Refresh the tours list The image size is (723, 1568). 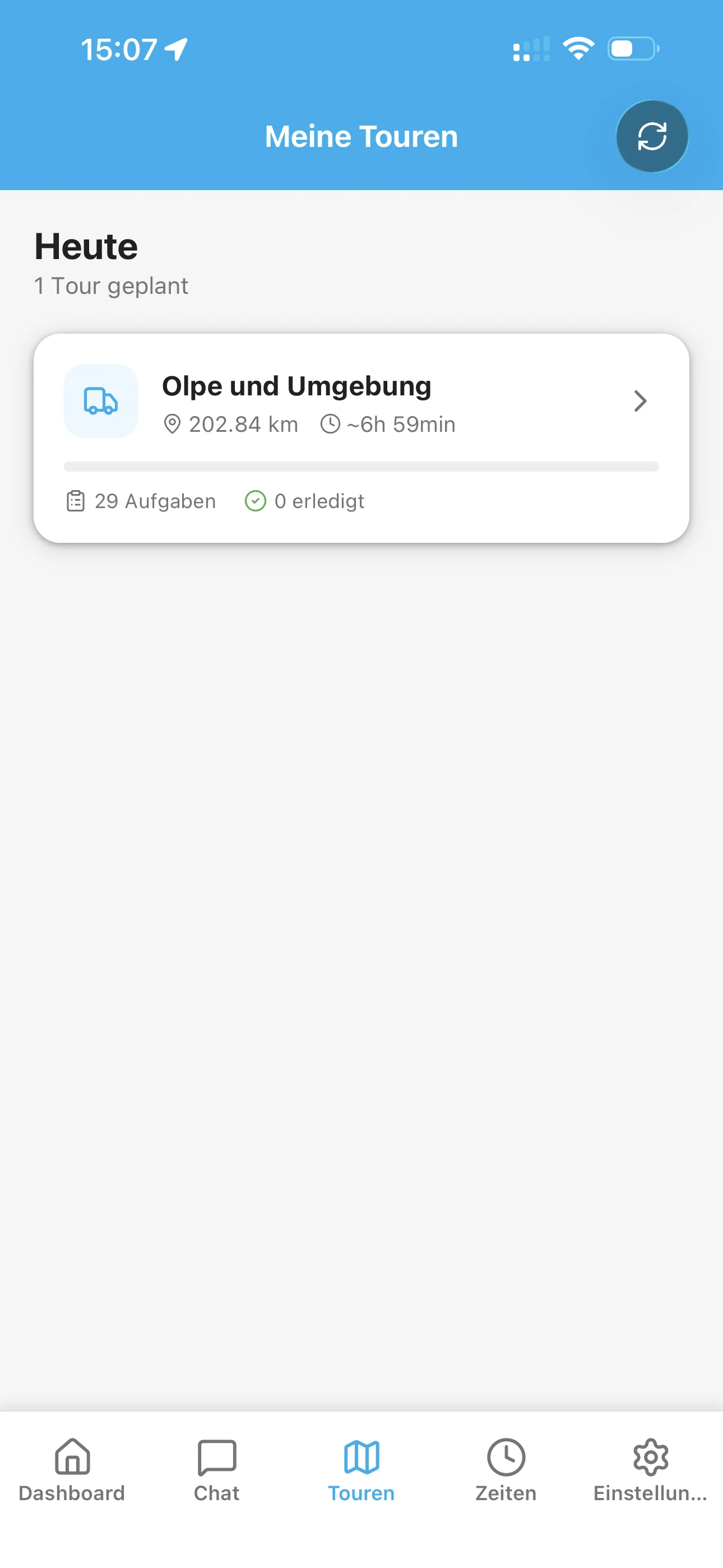coord(652,136)
